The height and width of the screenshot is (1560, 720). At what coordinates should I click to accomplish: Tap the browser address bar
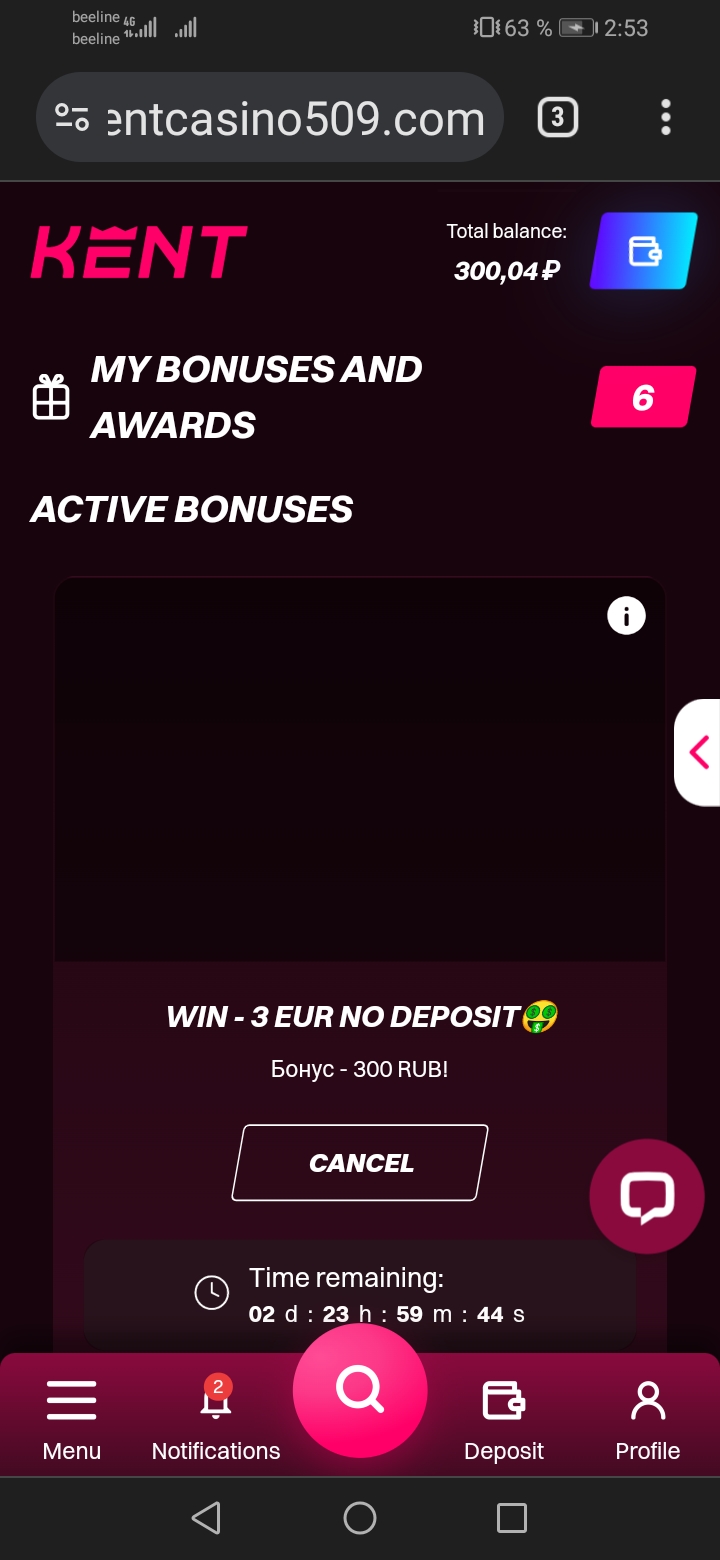(x=295, y=119)
